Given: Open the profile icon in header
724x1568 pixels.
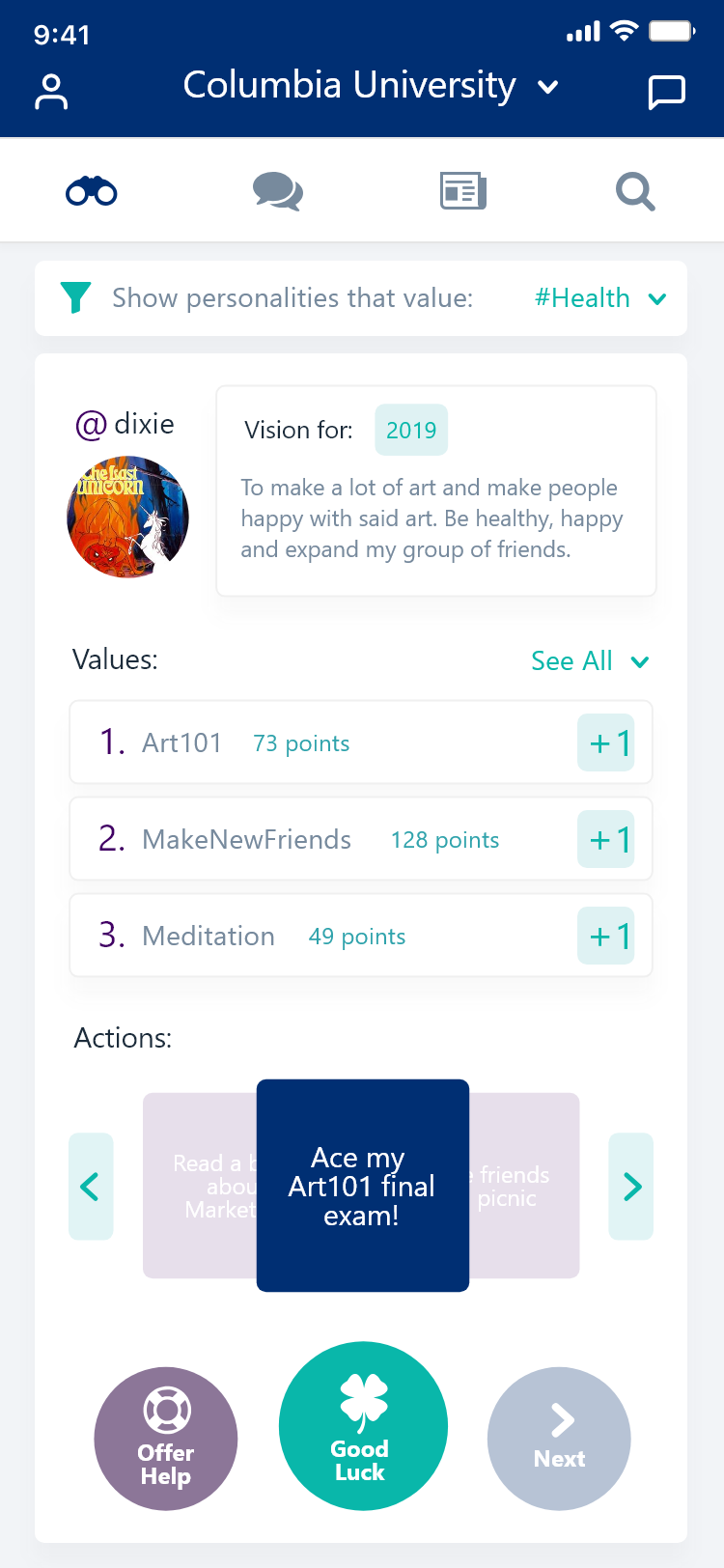Looking at the screenshot, I should [x=51, y=92].
